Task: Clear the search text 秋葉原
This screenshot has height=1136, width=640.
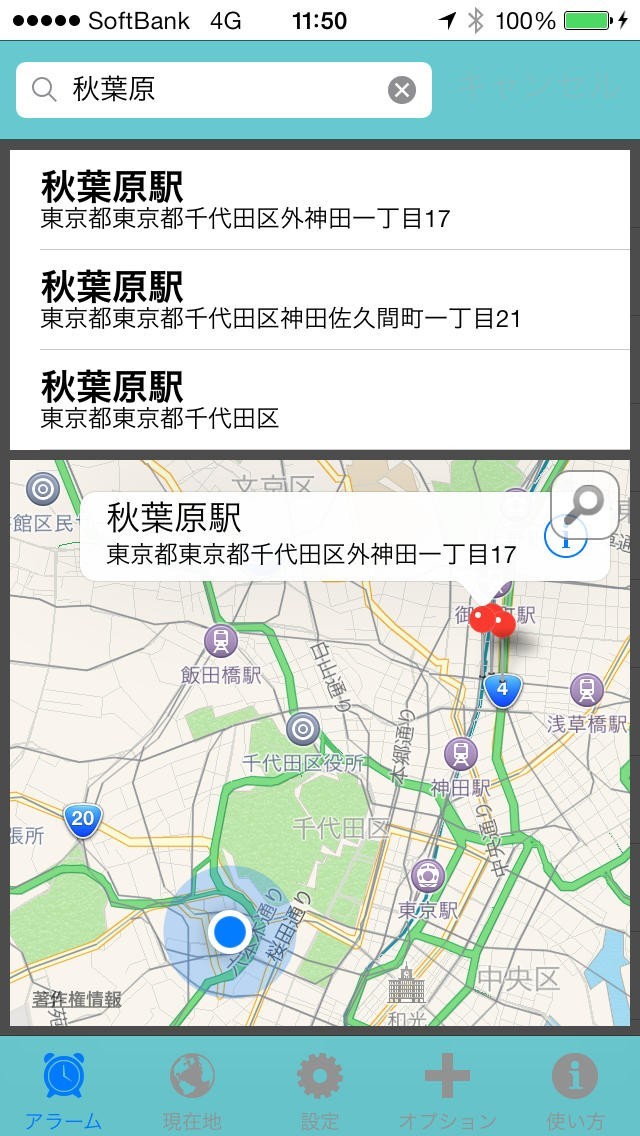Action: pos(401,90)
